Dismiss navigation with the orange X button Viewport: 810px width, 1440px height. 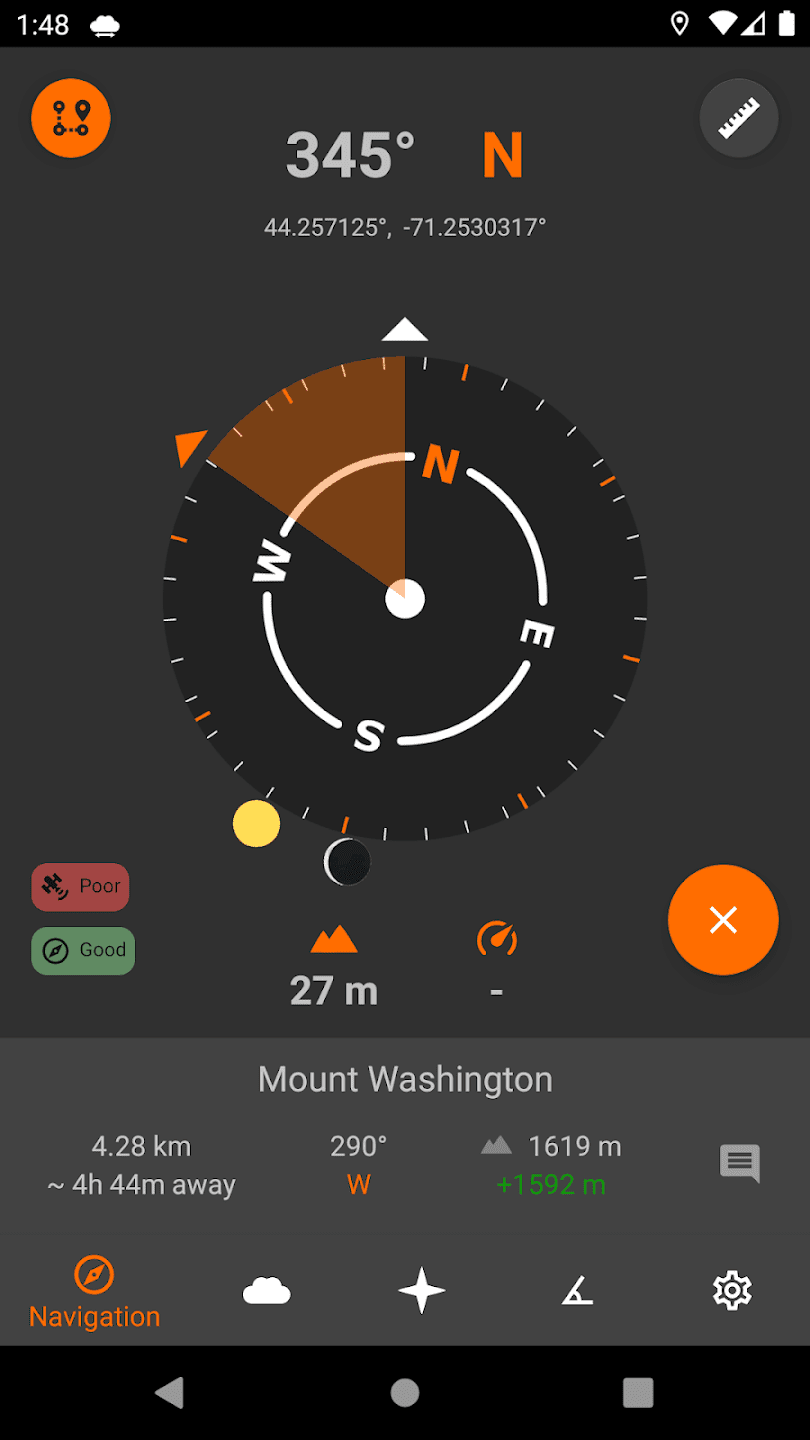(x=723, y=920)
